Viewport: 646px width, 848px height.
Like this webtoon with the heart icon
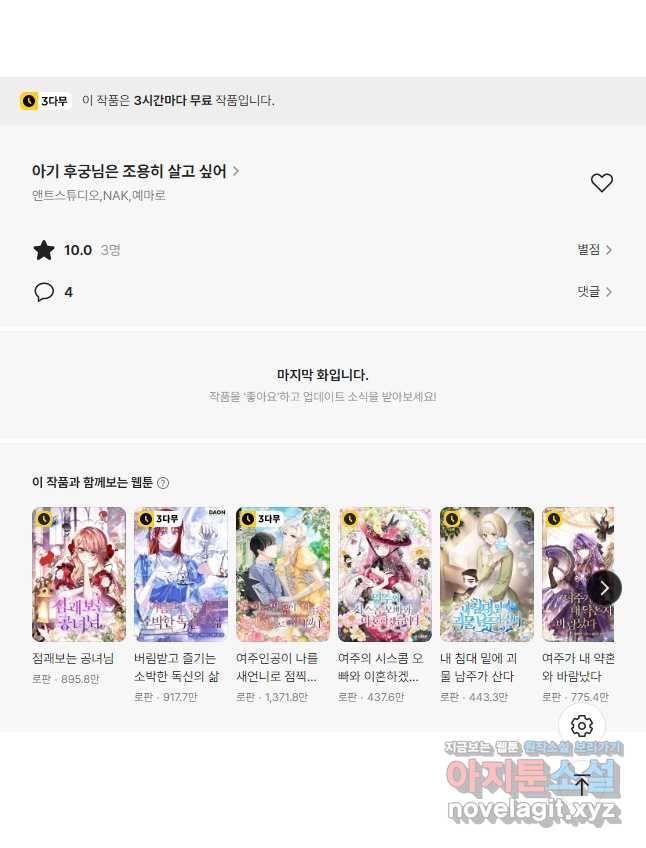[x=601, y=183]
